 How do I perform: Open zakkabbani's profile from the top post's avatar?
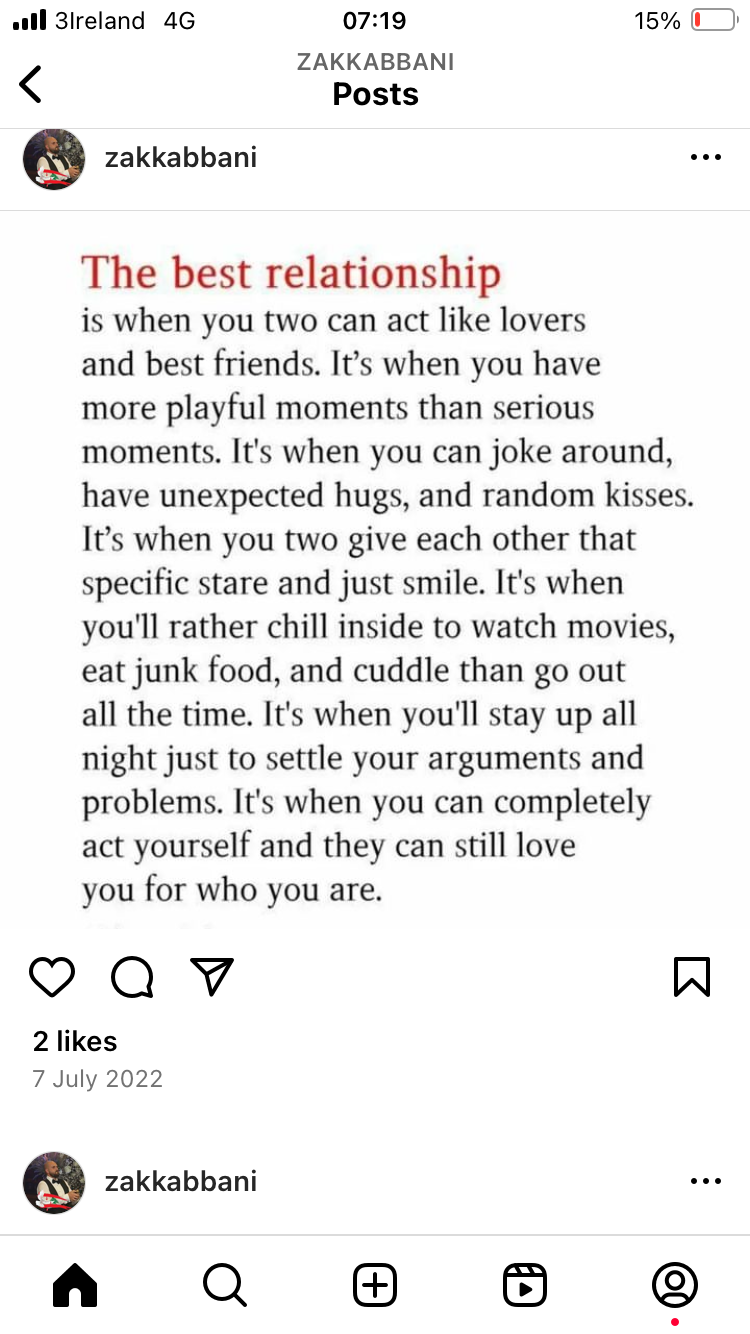54,158
